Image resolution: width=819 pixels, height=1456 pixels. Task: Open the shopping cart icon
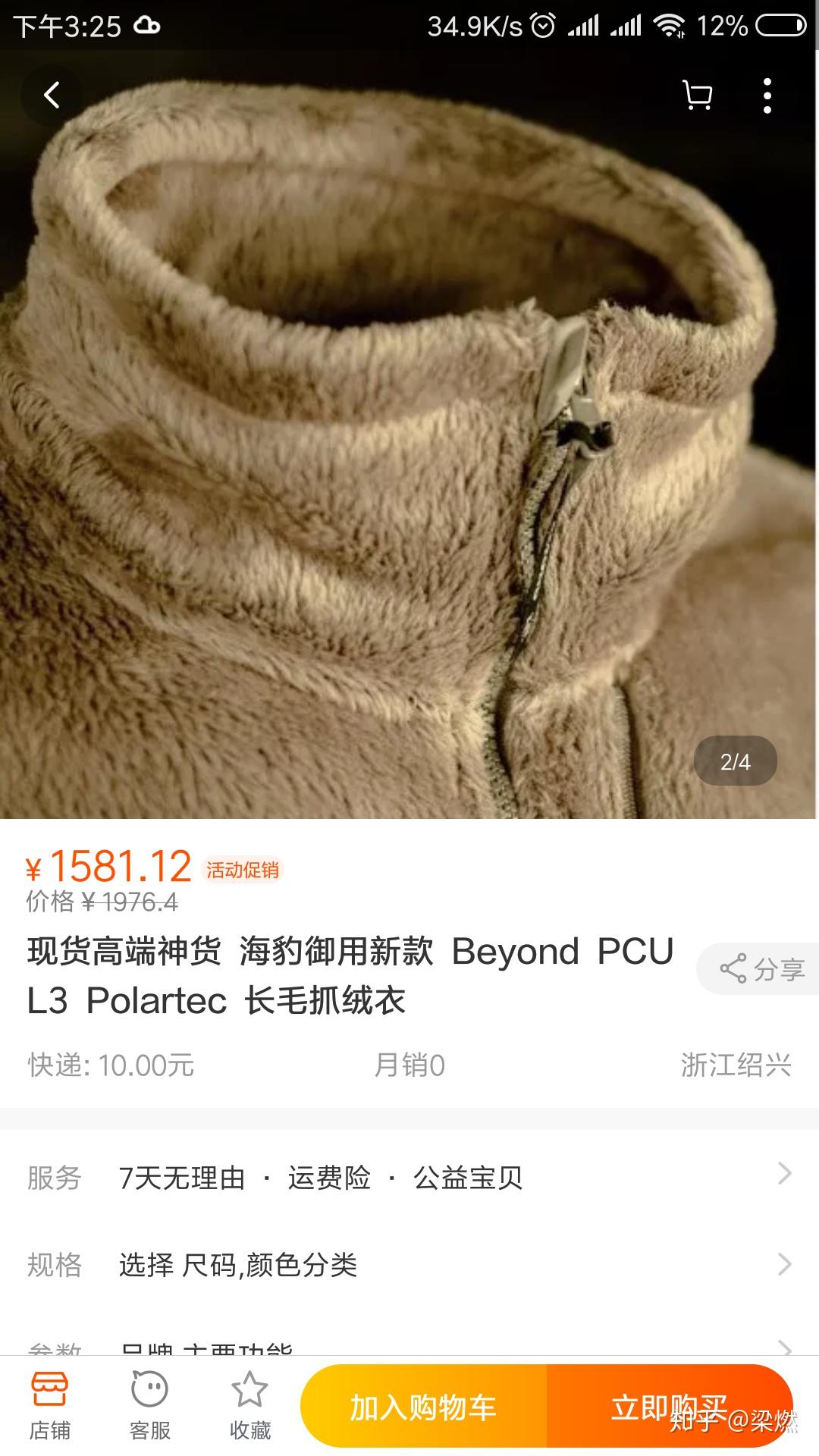(x=697, y=96)
